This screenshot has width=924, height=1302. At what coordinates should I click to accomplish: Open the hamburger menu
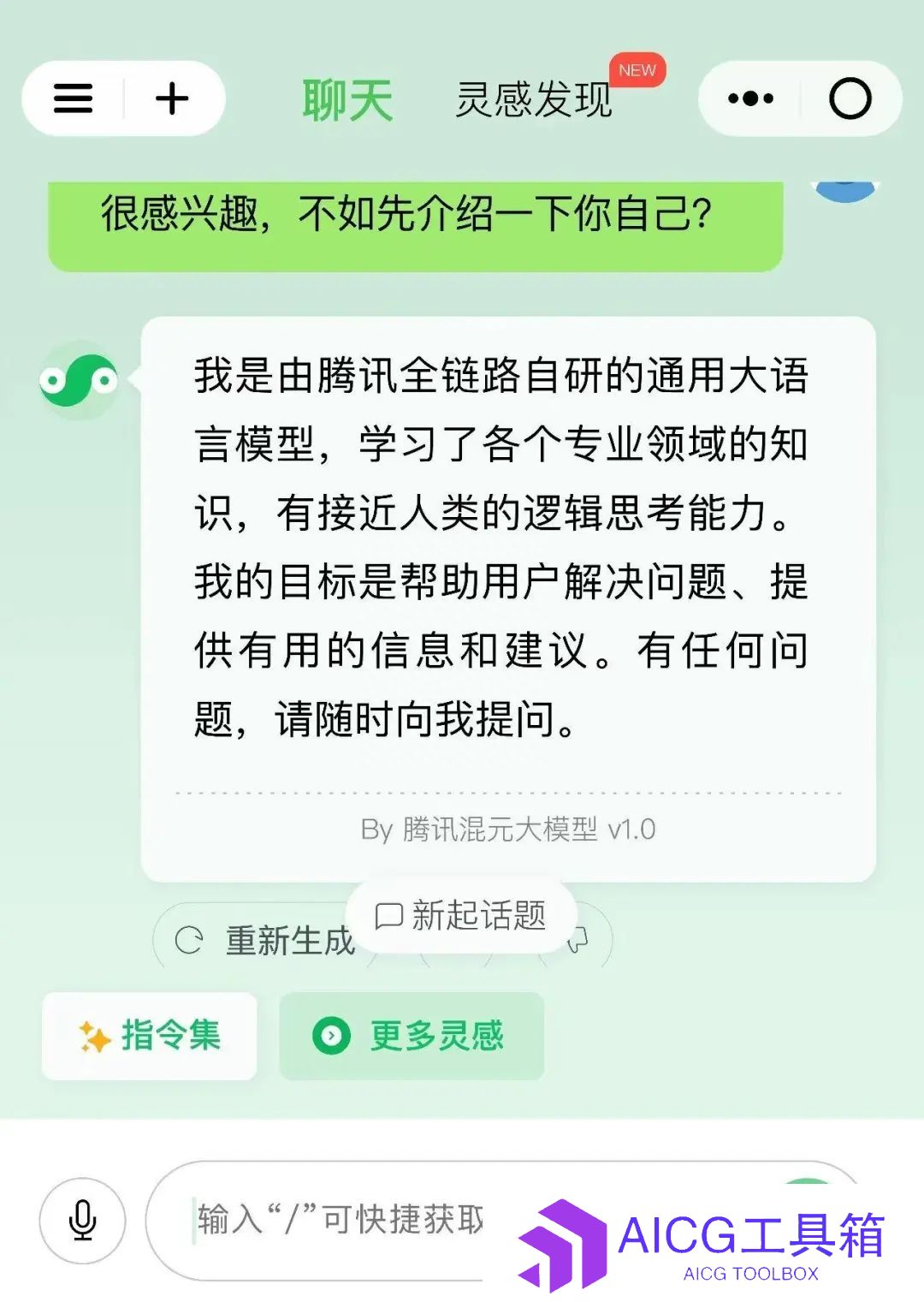point(74,98)
